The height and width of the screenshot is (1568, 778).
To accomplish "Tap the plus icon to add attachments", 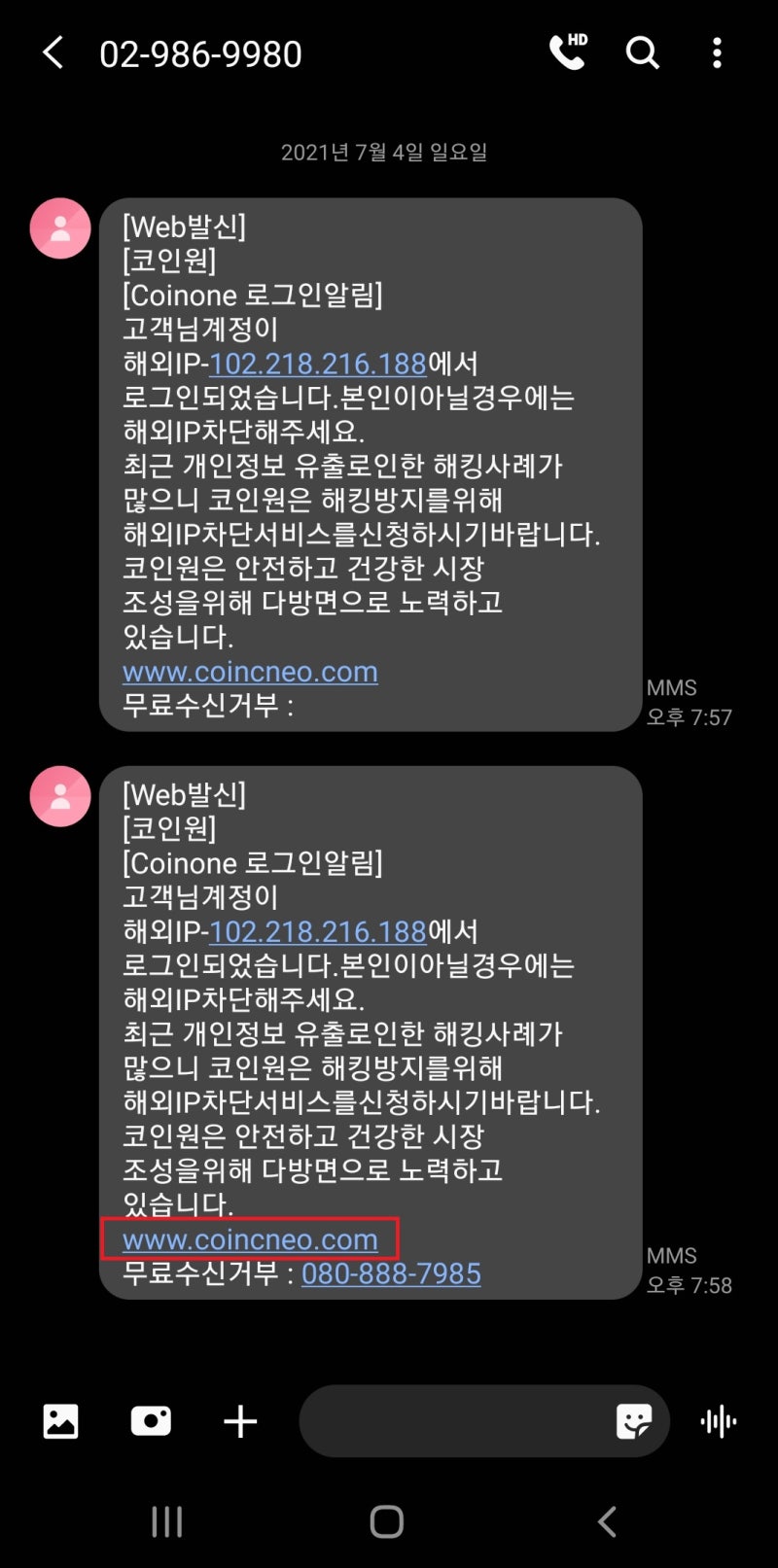I will point(239,1420).
